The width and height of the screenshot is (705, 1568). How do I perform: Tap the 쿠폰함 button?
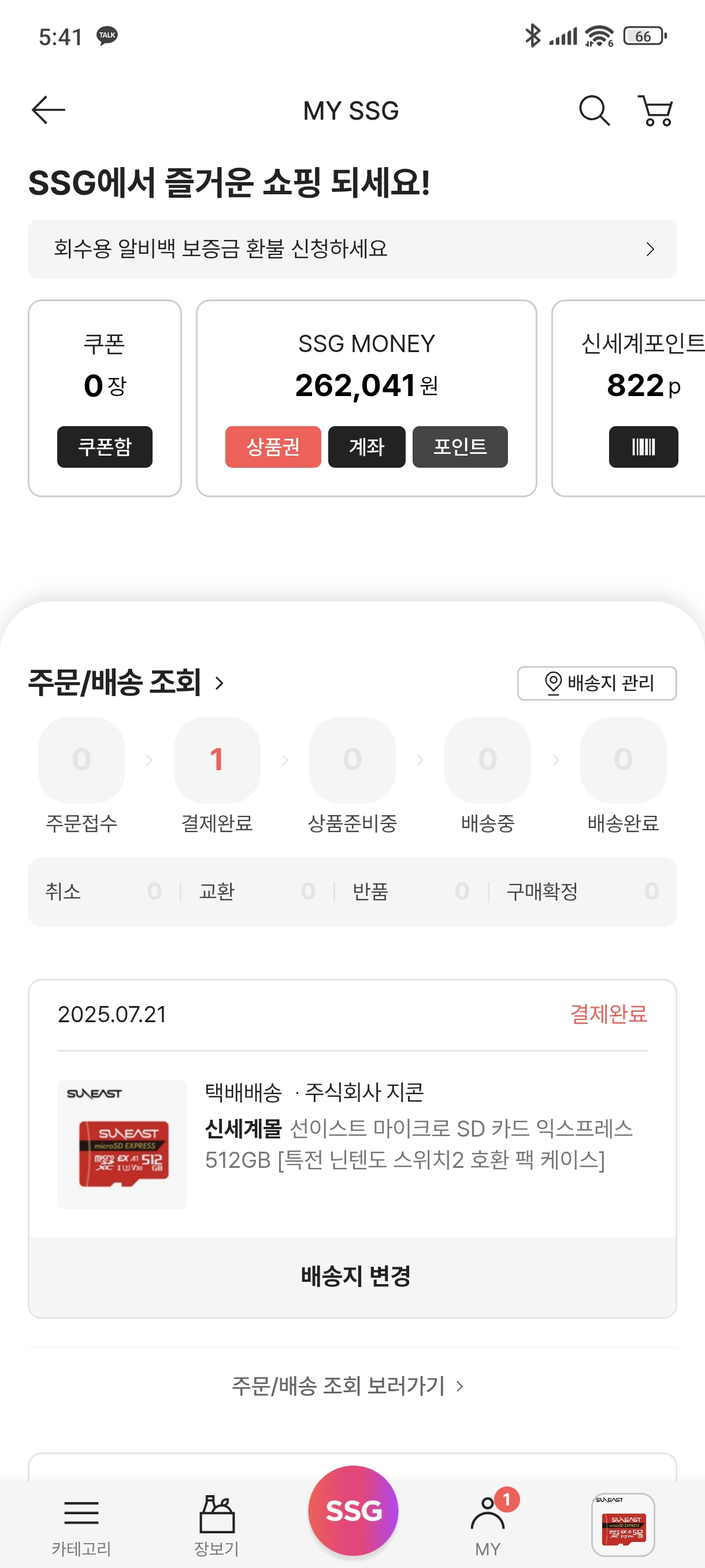(105, 447)
